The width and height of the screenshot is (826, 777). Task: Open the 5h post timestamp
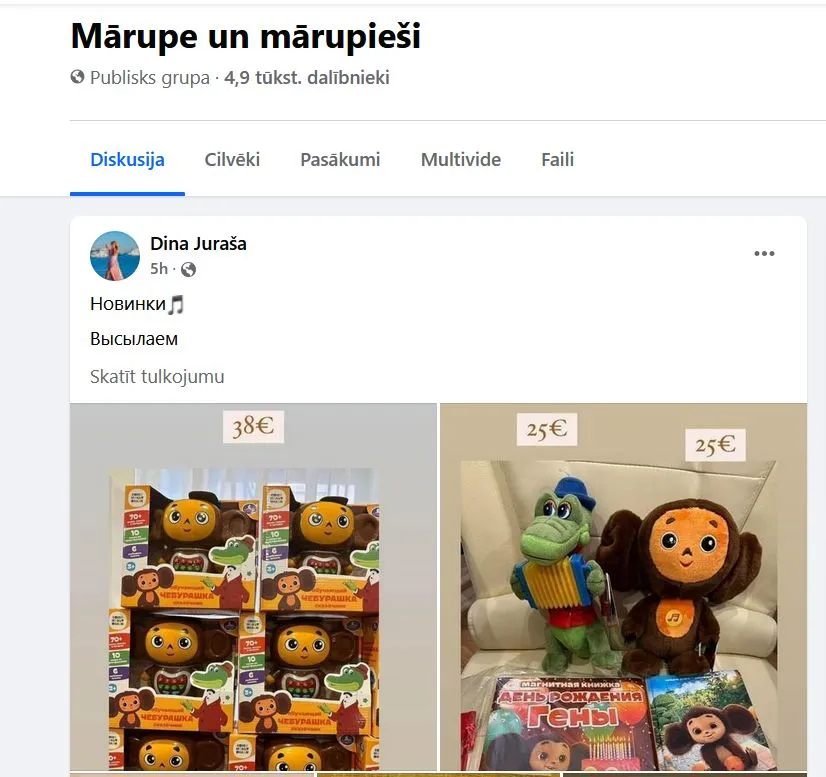point(159,269)
